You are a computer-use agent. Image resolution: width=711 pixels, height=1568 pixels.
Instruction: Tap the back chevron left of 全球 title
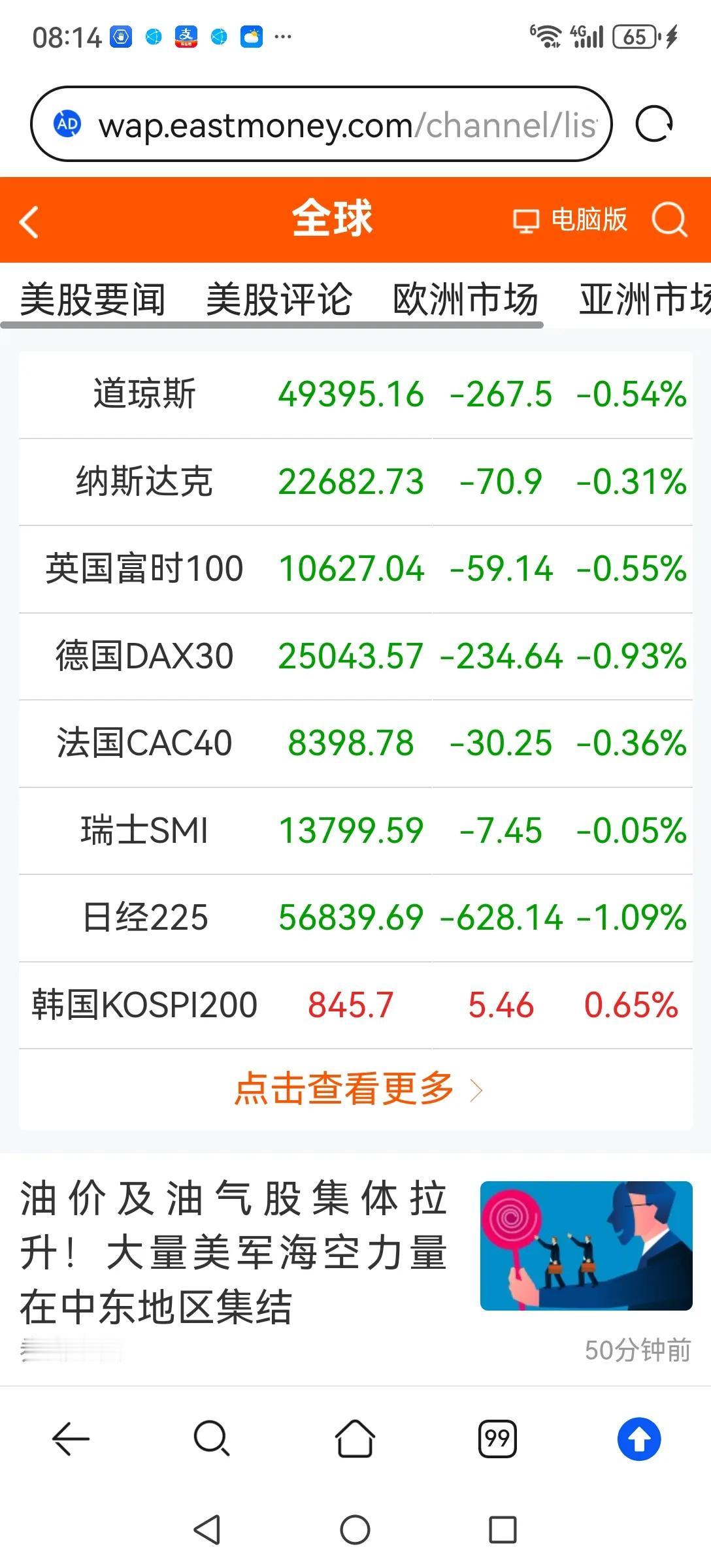click(x=29, y=221)
